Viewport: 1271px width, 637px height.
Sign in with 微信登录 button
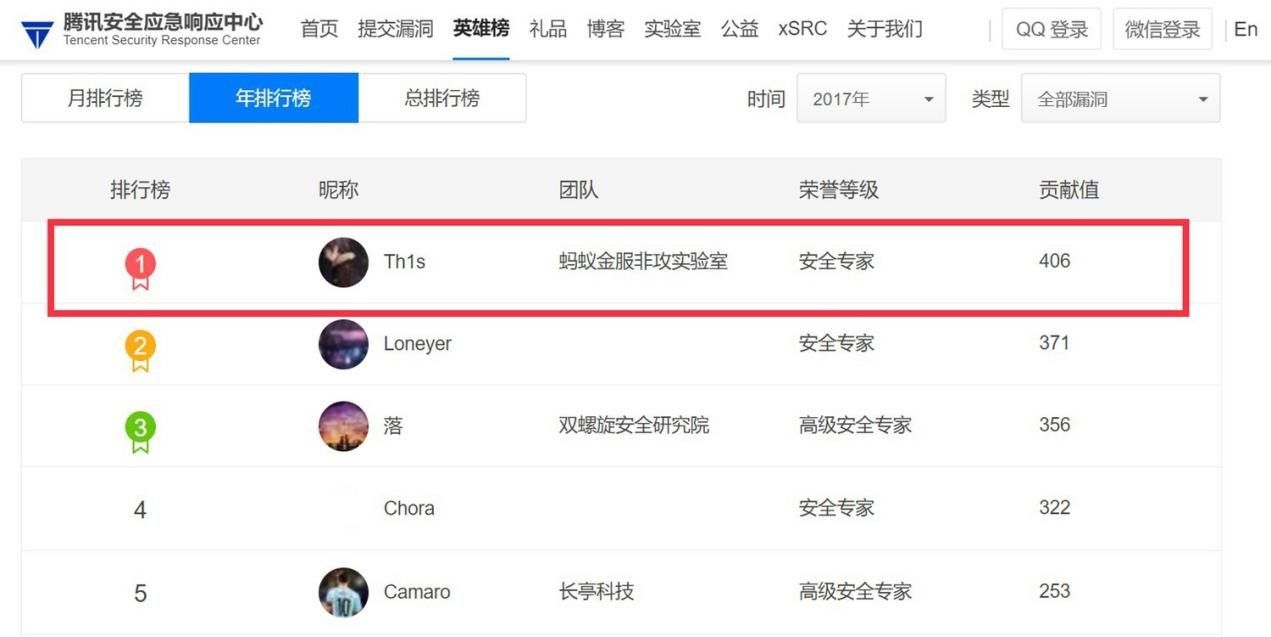coord(1162,29)
